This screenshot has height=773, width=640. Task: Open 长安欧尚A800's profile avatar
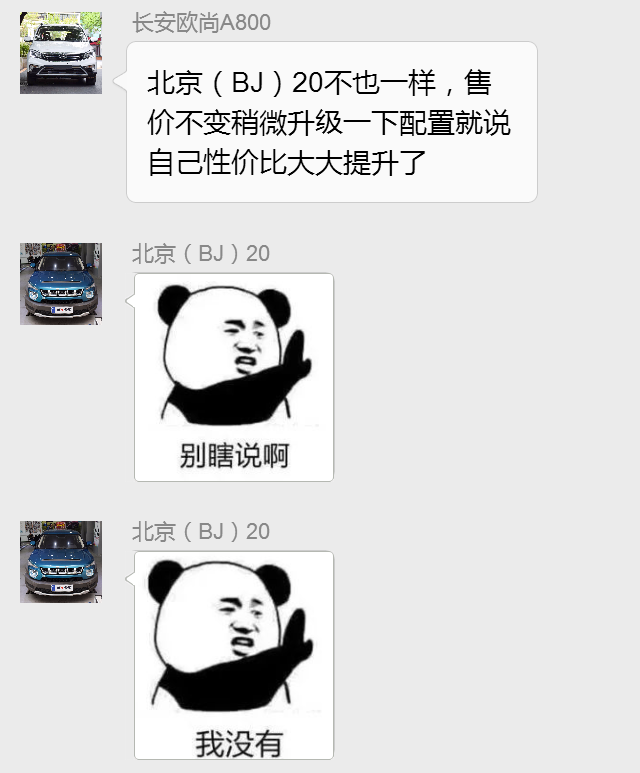pyautogui.click(x=60, y=53)
